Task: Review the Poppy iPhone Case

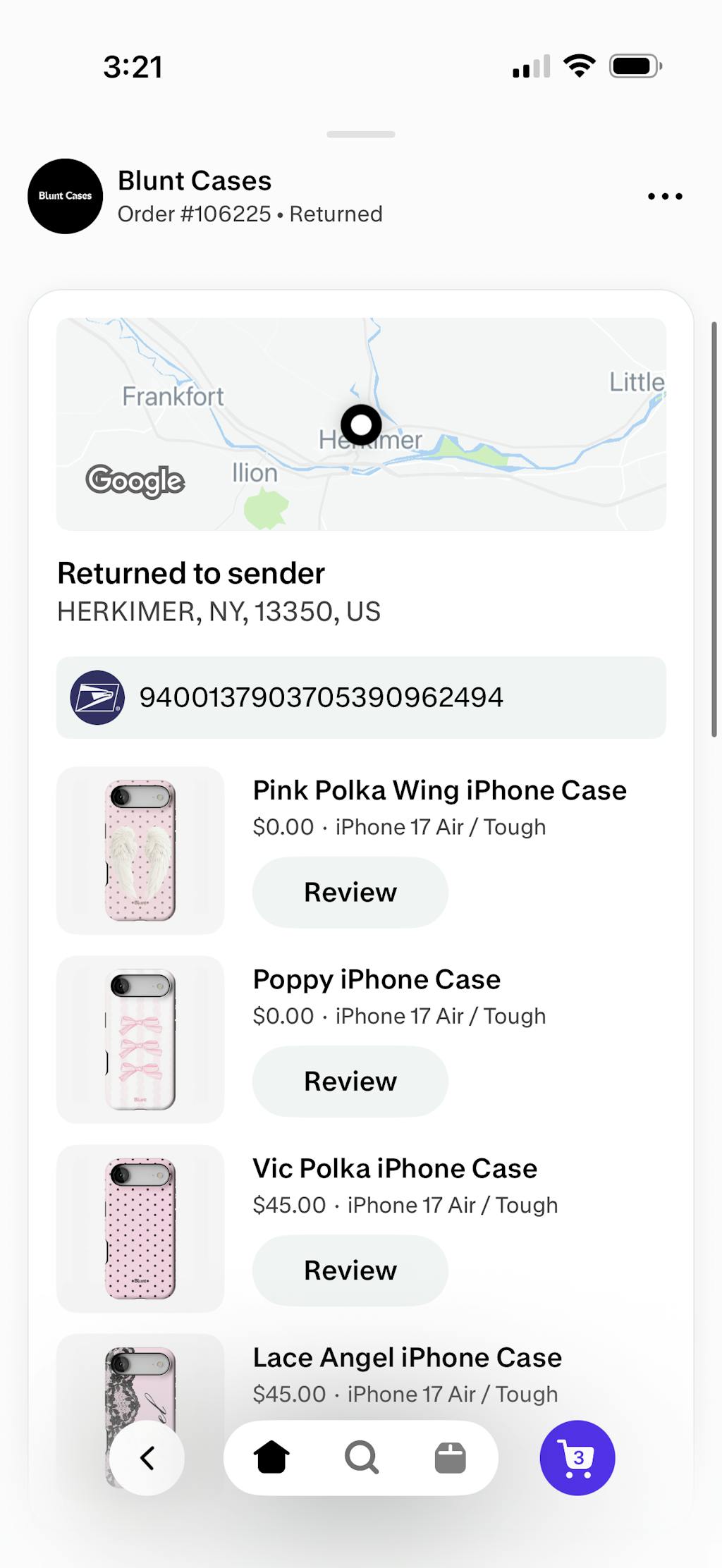Action: tap(350, 1081)
